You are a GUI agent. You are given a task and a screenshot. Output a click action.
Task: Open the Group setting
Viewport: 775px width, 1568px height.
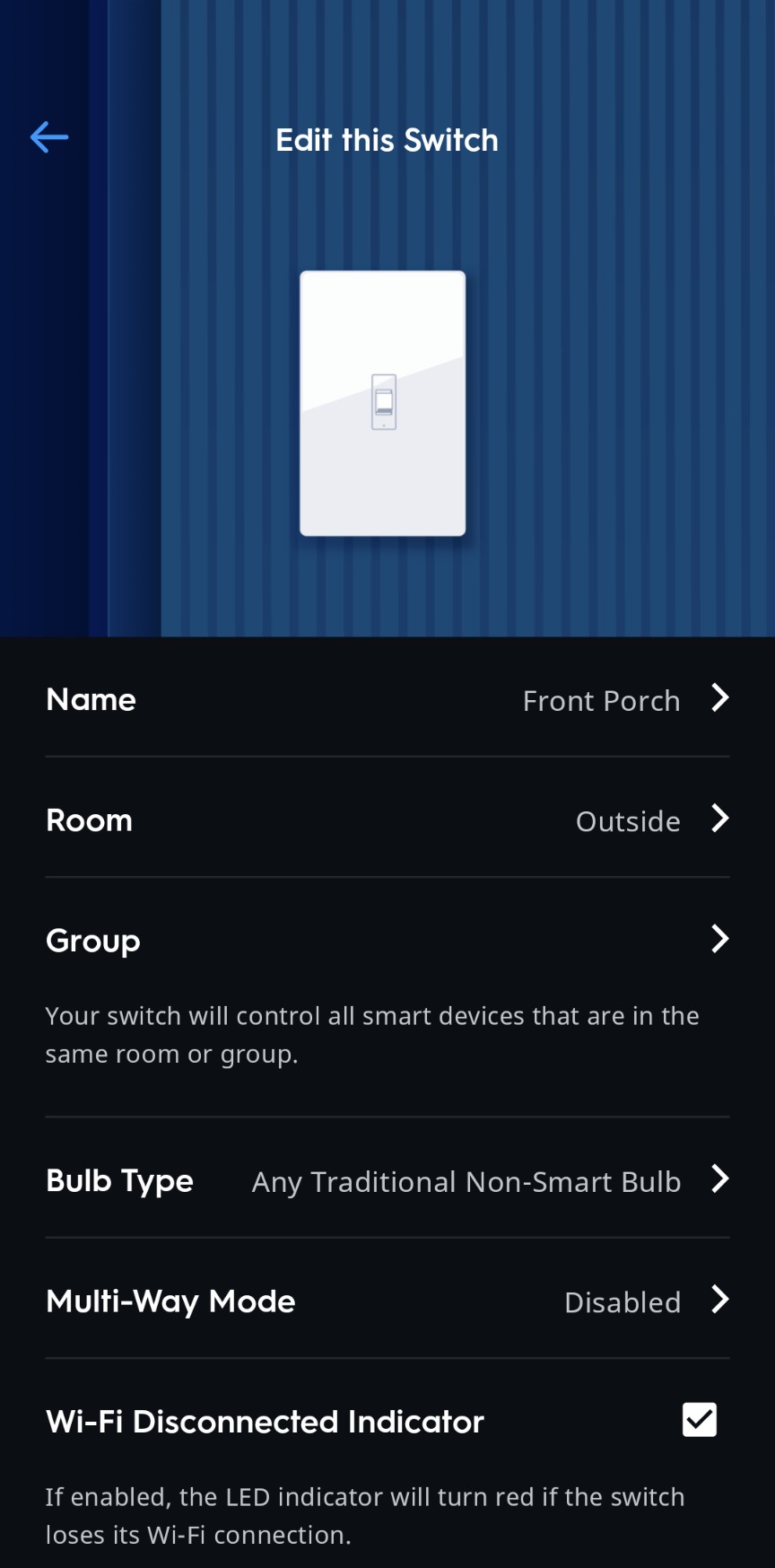(x=387, y=940)
